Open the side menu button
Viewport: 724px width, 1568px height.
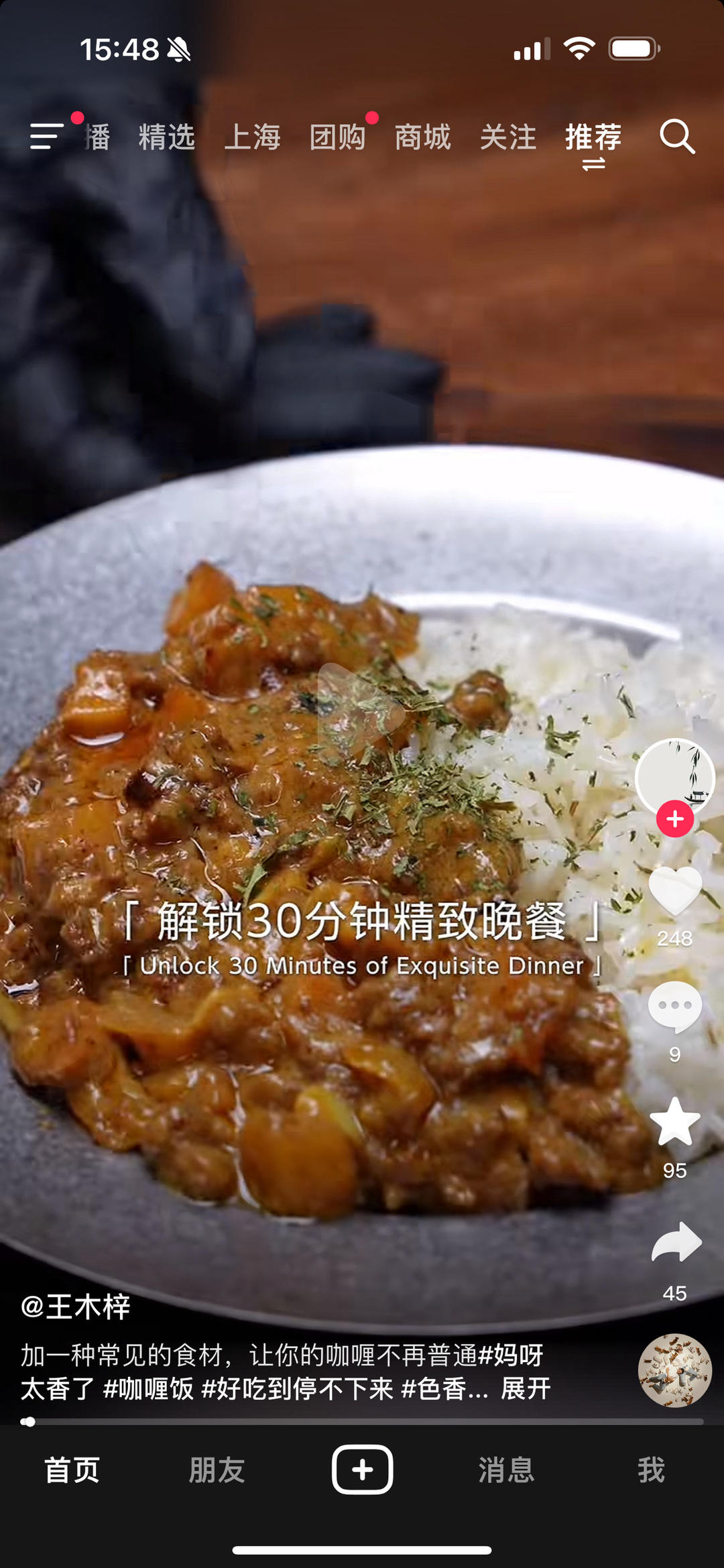(x=47, y=136)
